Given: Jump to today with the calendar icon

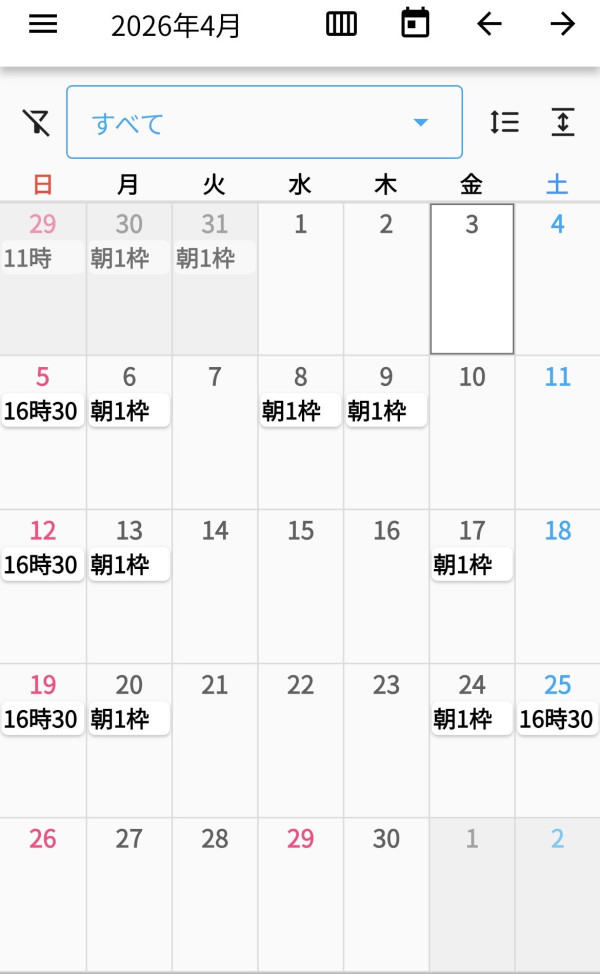Looking at the screenshot, I should pyautogui.click(x=415, y=24).
